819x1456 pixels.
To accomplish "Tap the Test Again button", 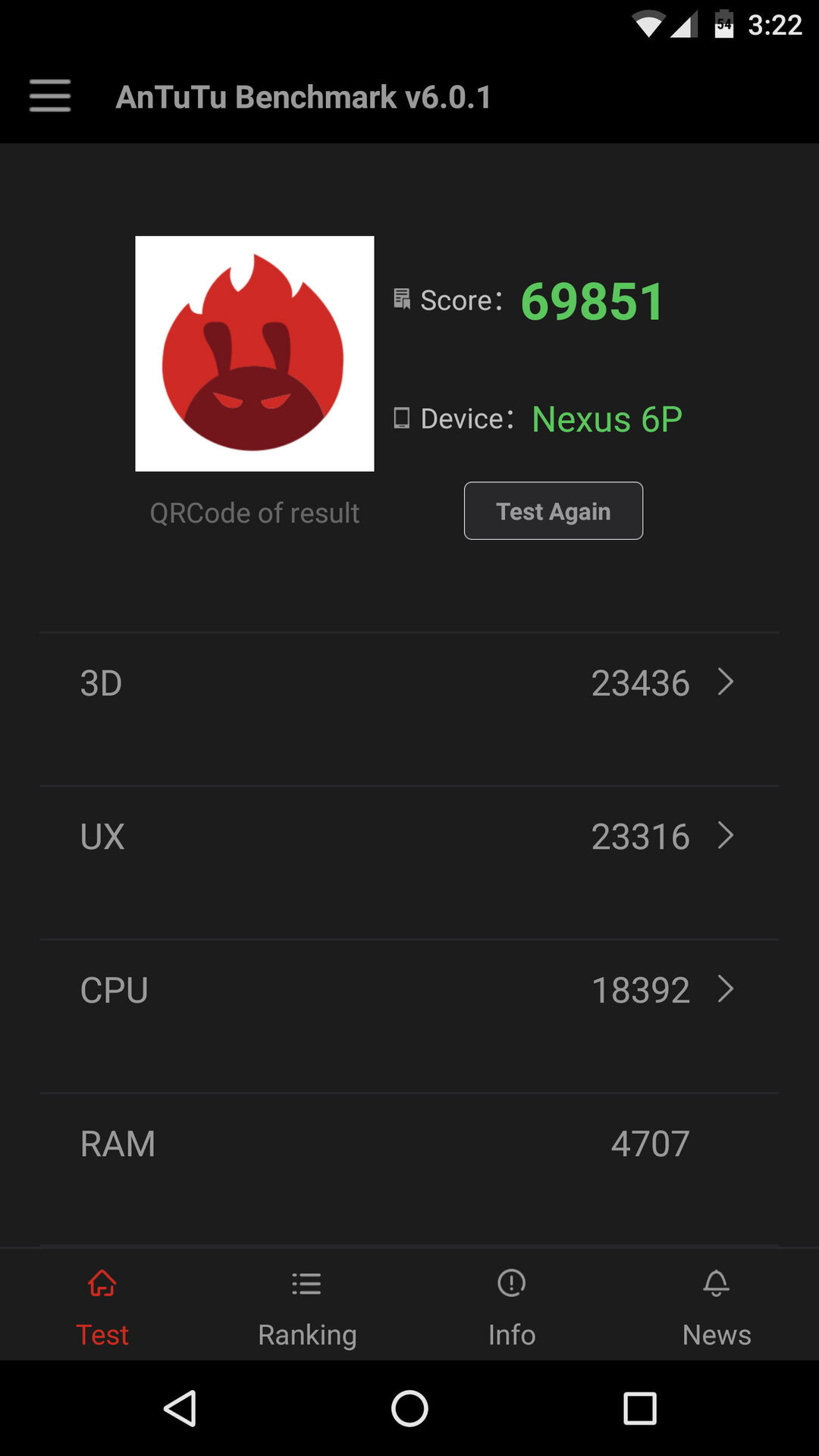I will [x=553, y=511].
